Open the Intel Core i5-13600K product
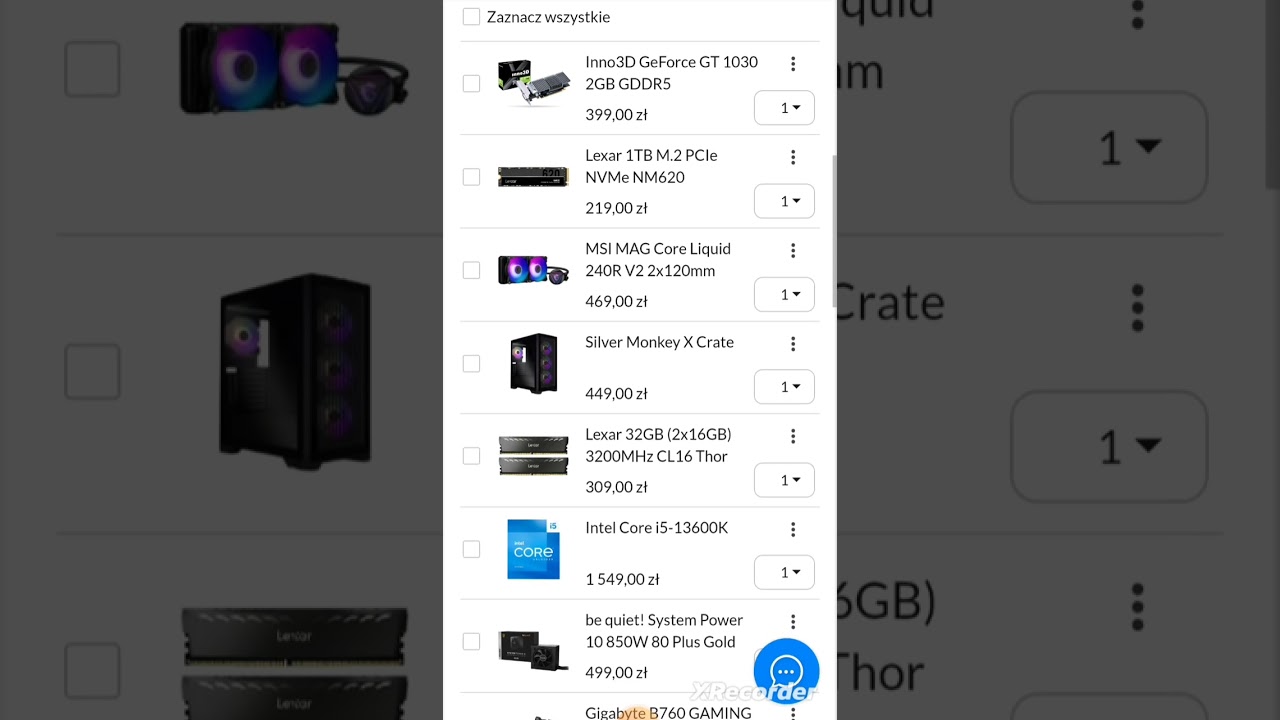The height and width of the screenshot is (720, 1280). click(x=656, y=528)
